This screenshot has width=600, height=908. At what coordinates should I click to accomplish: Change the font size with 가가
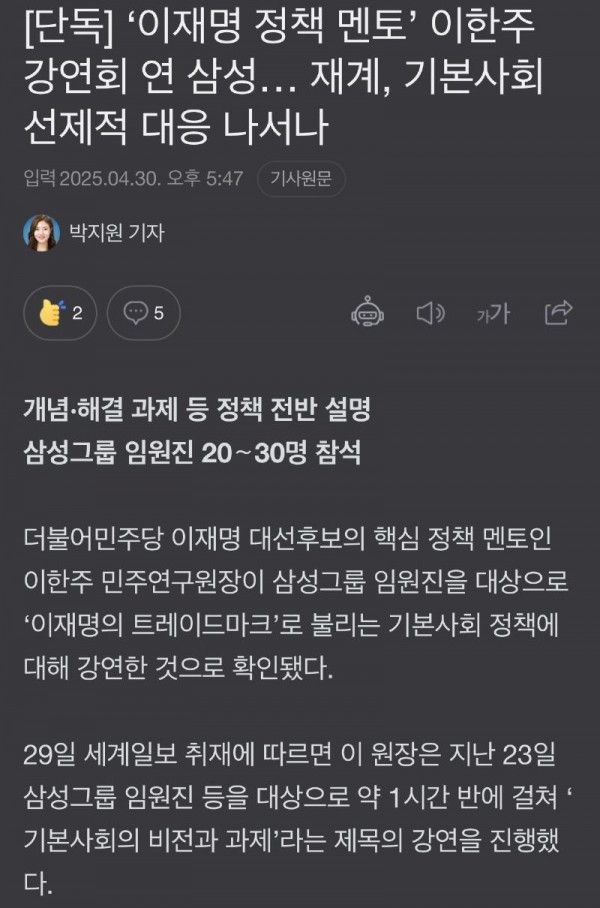(x=493, y=314)
